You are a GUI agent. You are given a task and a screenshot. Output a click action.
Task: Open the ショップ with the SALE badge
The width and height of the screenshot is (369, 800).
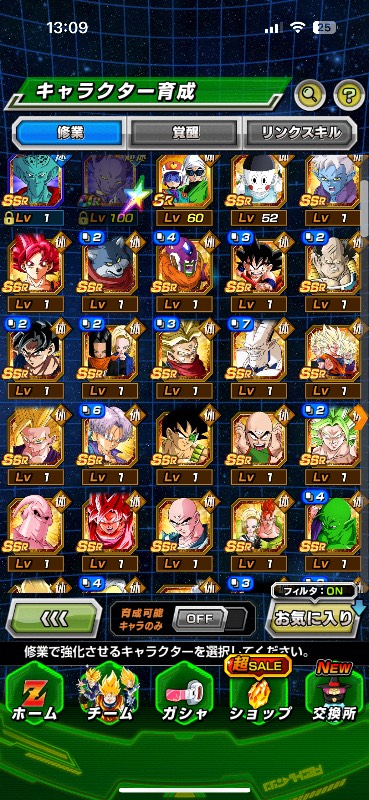point(259,696)
